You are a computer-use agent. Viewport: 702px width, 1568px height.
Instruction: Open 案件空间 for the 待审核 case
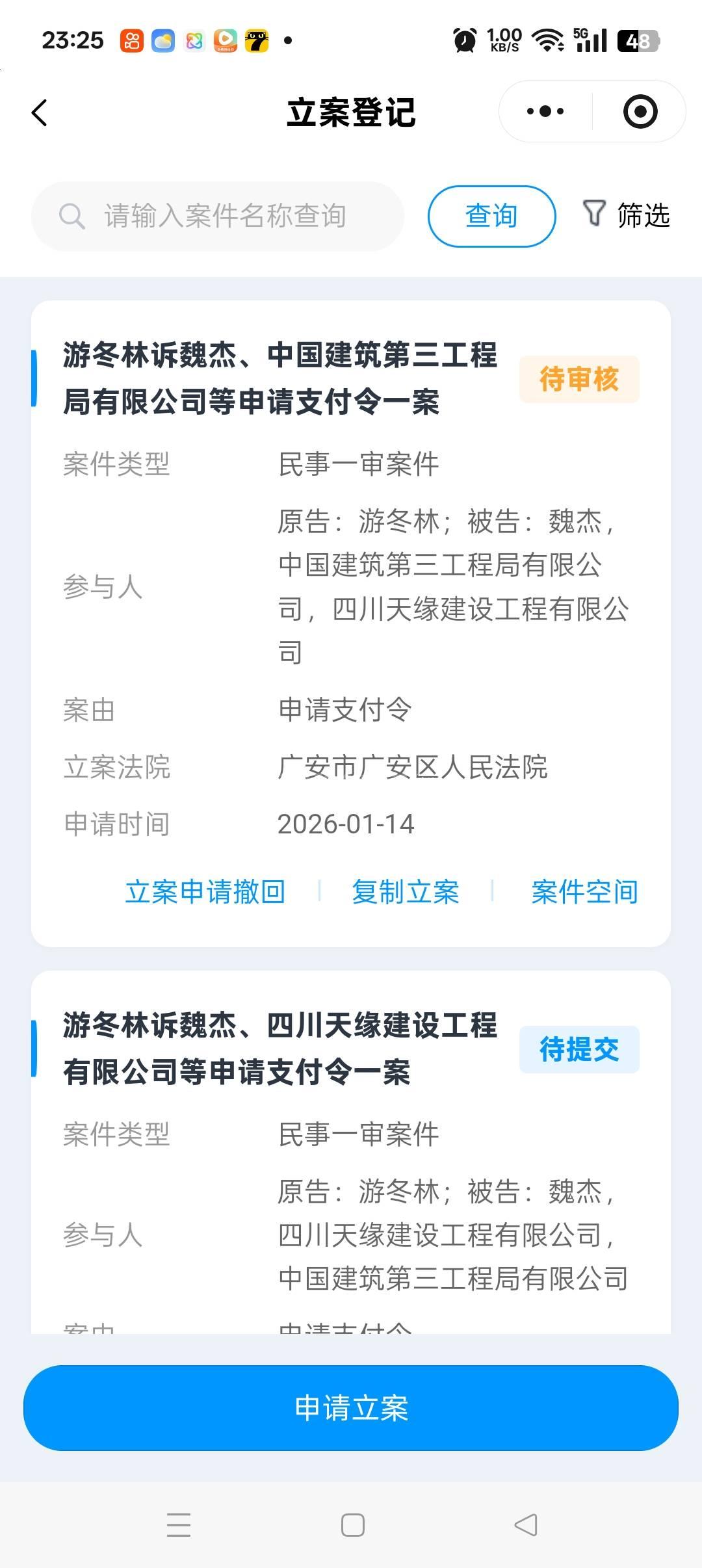(x=584, y=891)
